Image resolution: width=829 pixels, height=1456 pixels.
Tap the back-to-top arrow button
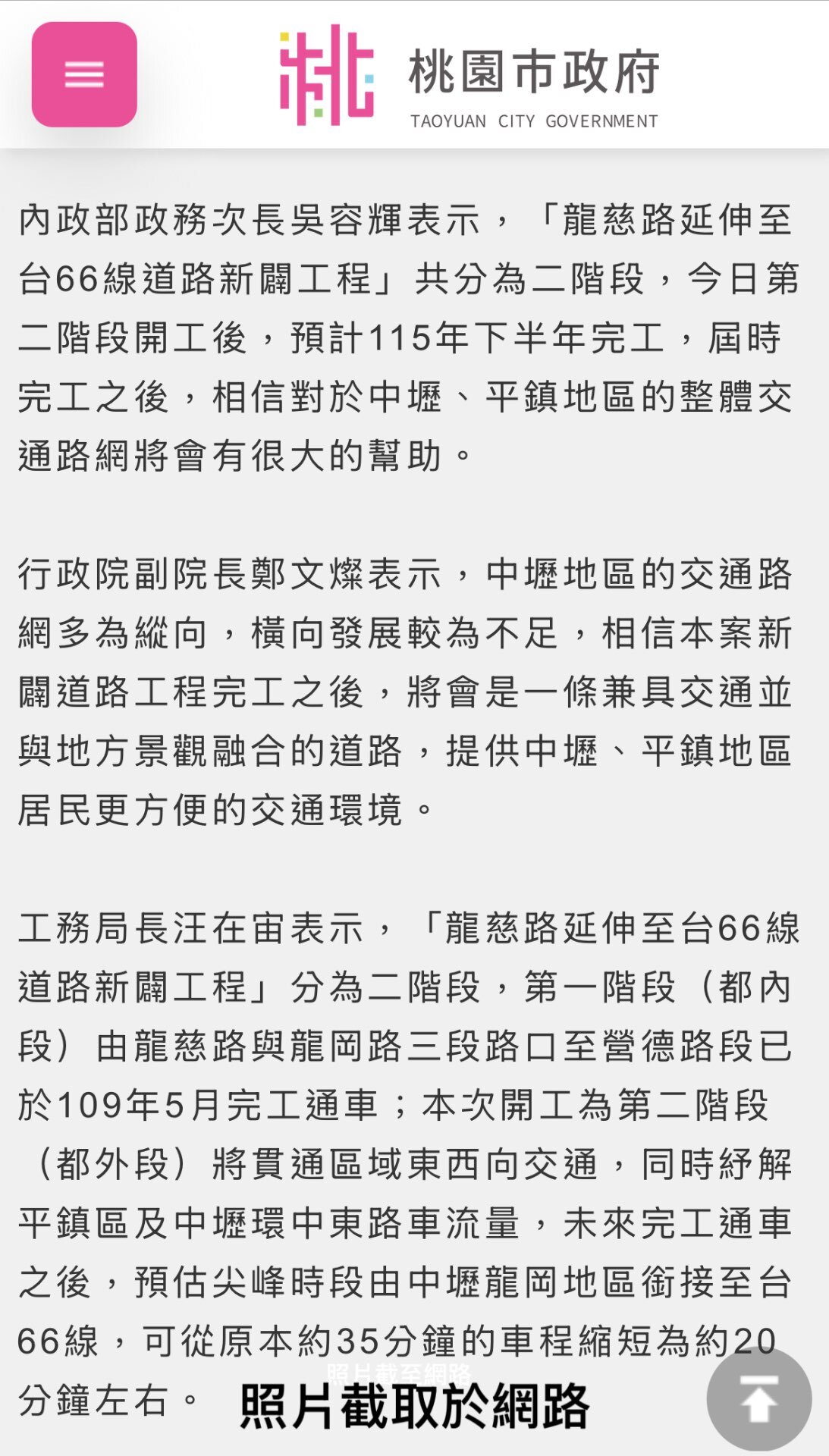[759, 1398]
